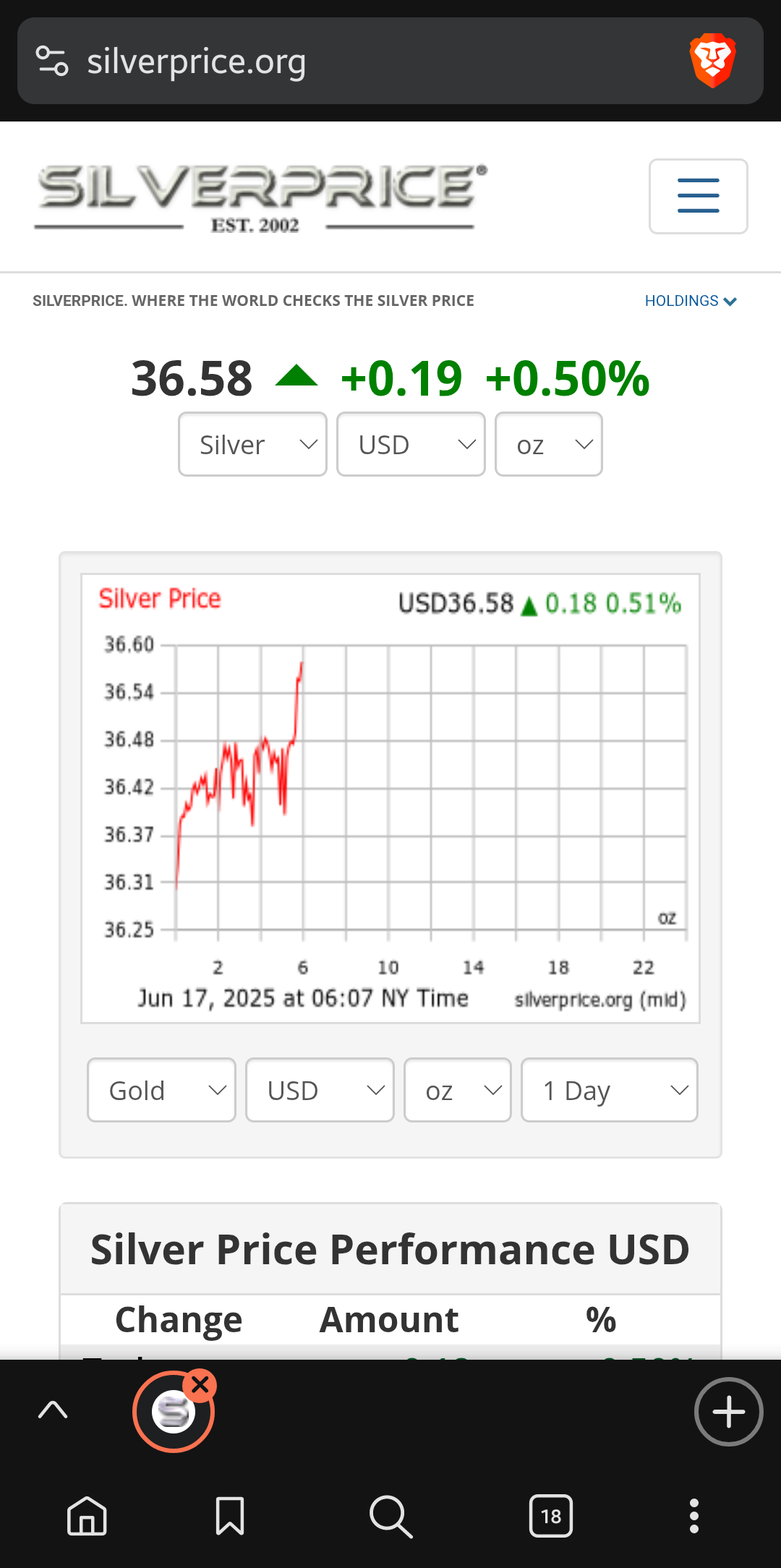Open Brave Shields lion icon

click(713, 61)
